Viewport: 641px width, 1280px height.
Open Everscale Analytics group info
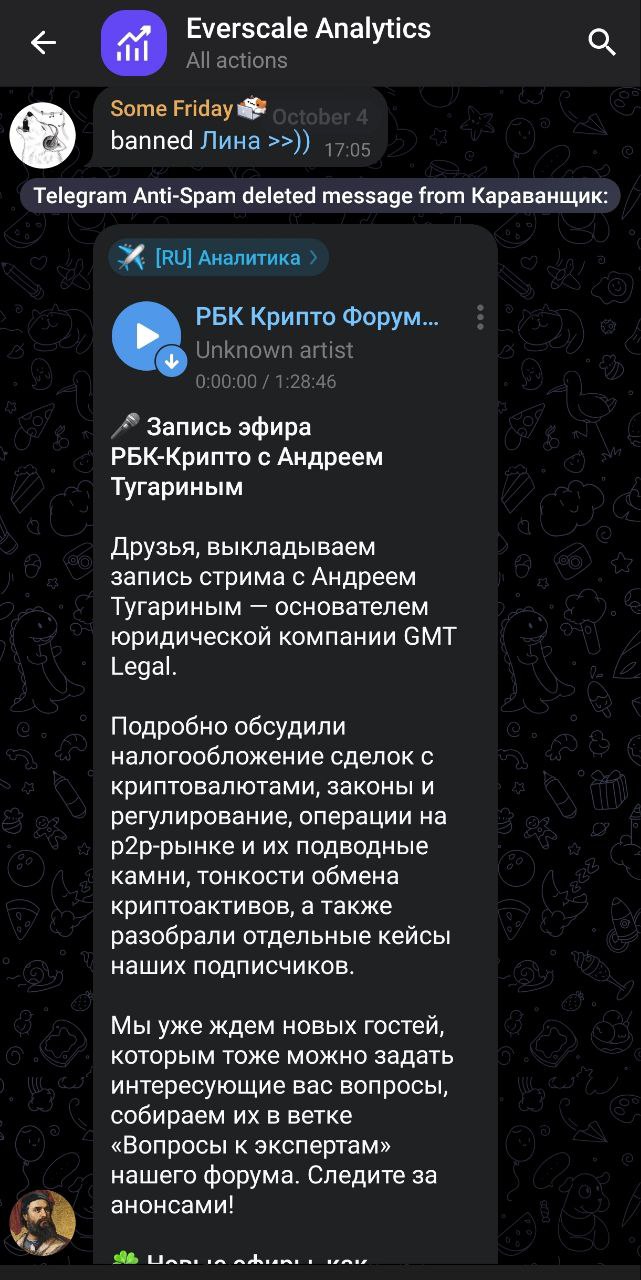tap(308, 42)
